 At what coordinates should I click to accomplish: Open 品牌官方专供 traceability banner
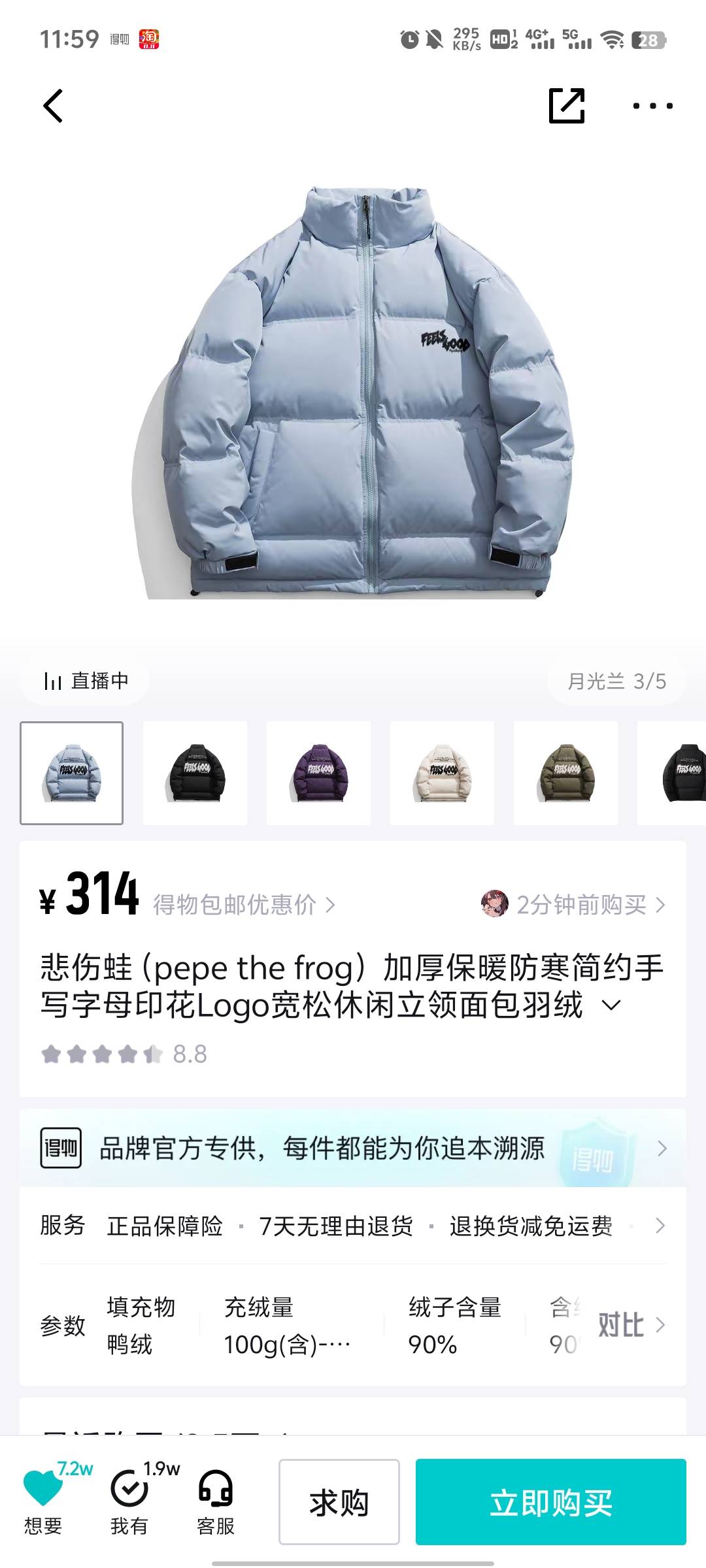353,1148
